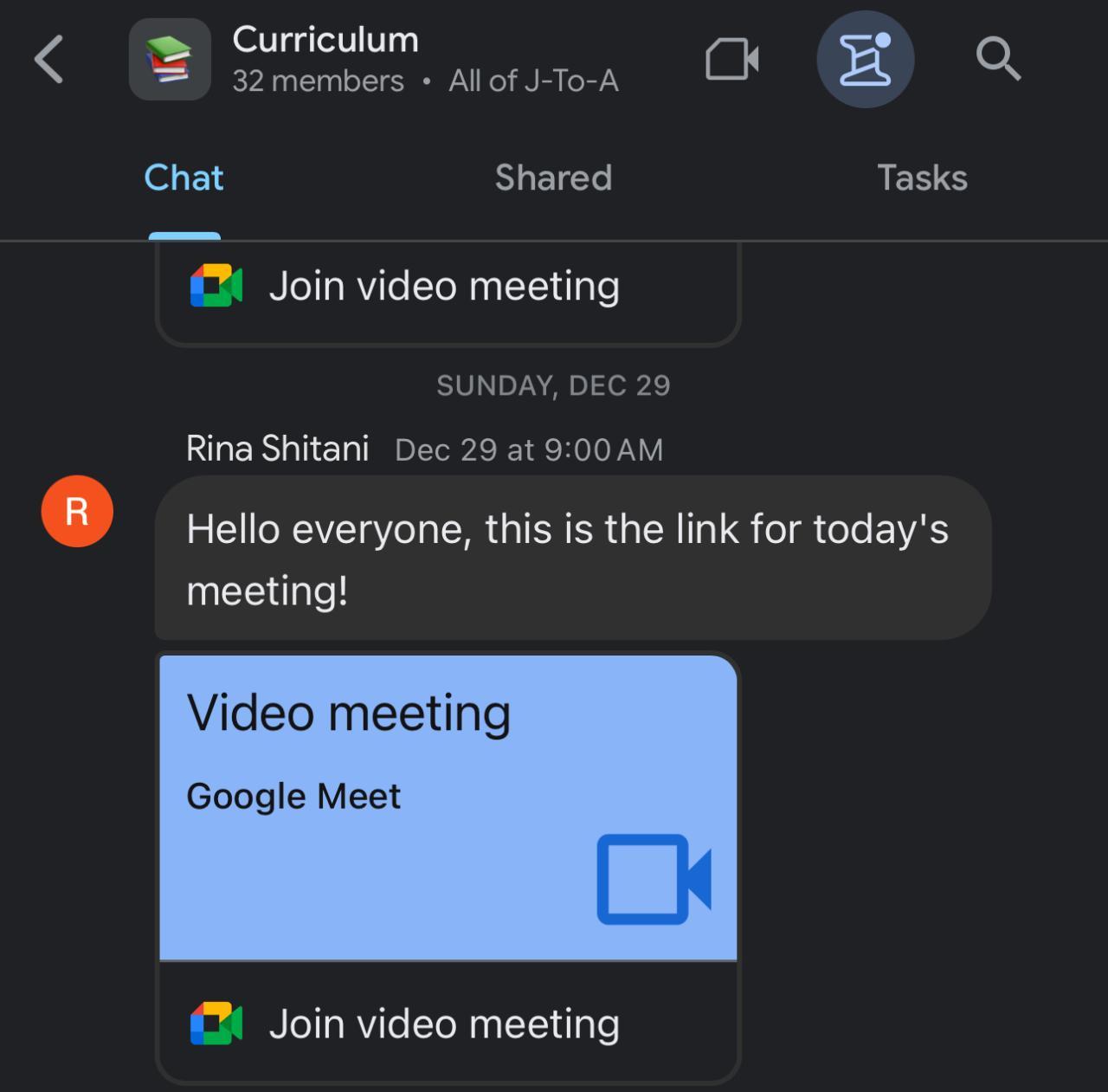
Task: Switch to the Shared tab
Action: pyautogui.click(x=553, y=178)
